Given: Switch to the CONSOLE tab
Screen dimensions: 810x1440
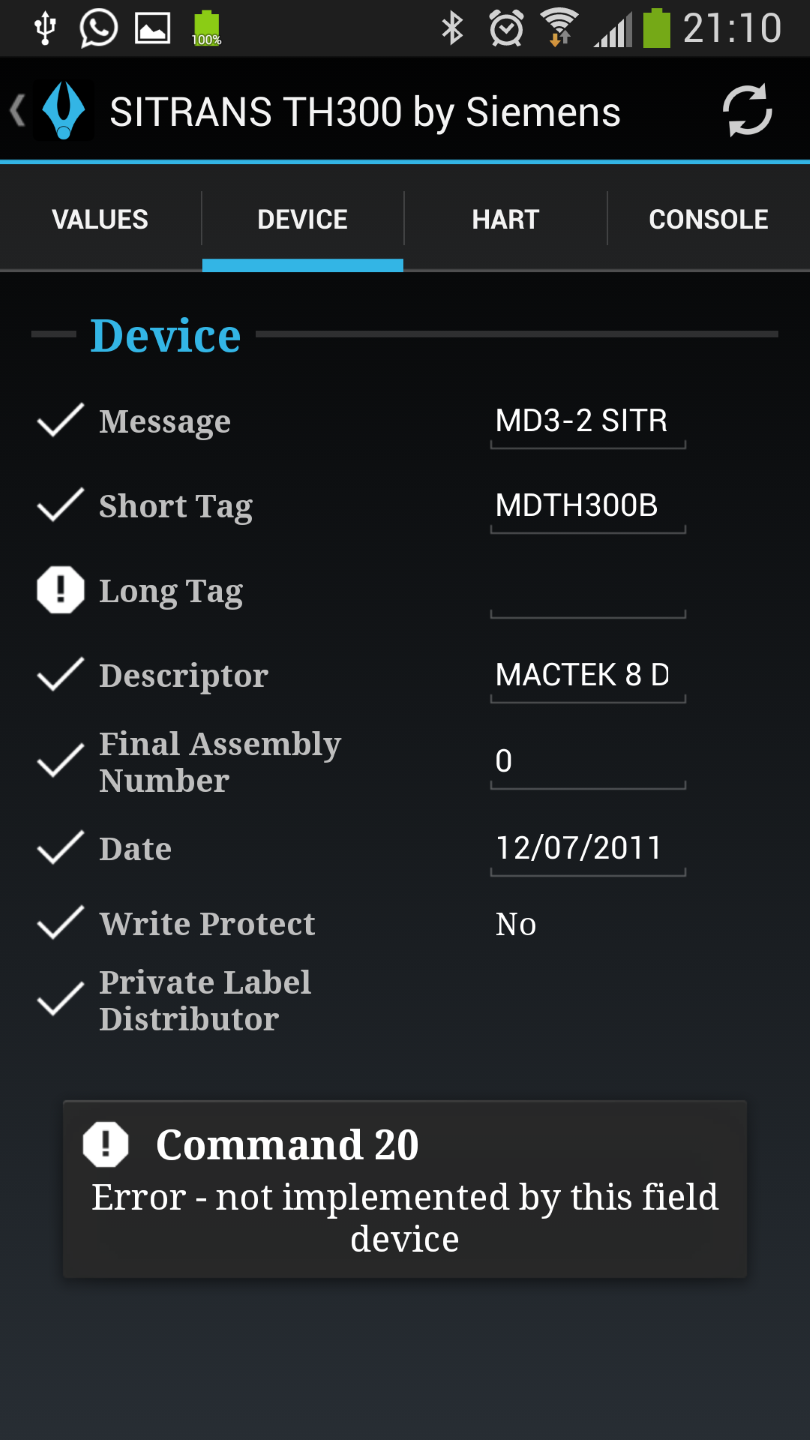Looking at the screenshot, I should (x=708, y=220).
